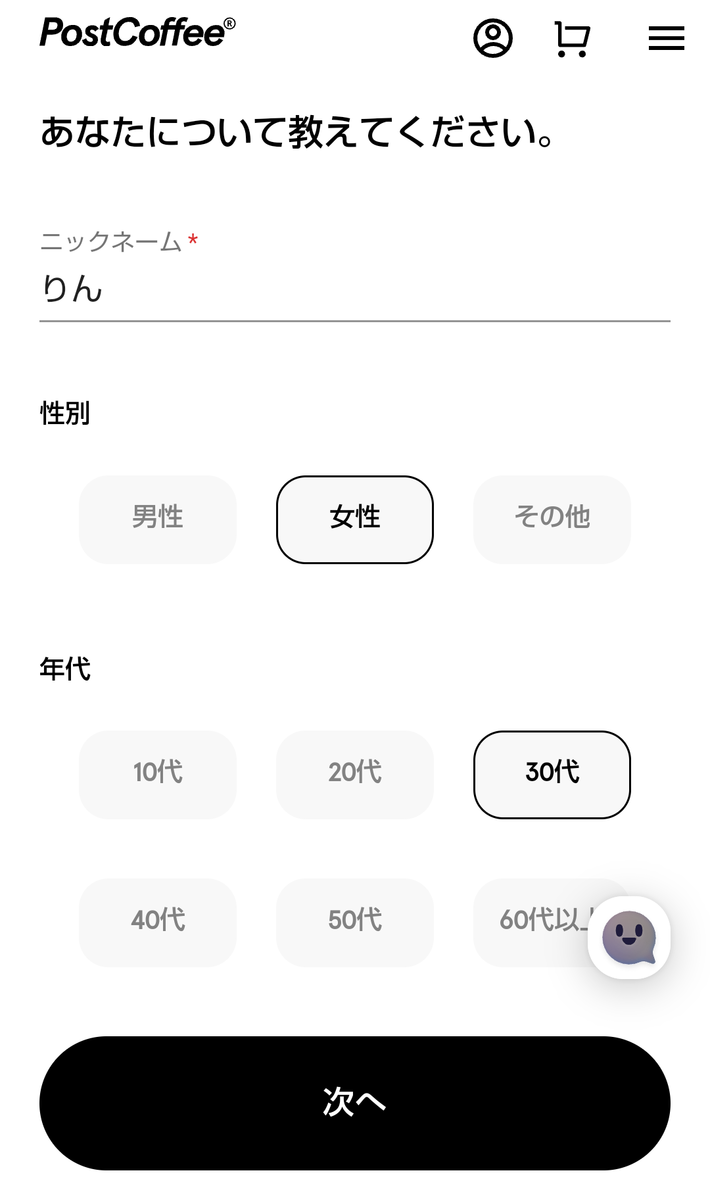The height and width of the screenshot is (1200, 710).
Task: Select 女性 as gender
Action: pos(355,519)
